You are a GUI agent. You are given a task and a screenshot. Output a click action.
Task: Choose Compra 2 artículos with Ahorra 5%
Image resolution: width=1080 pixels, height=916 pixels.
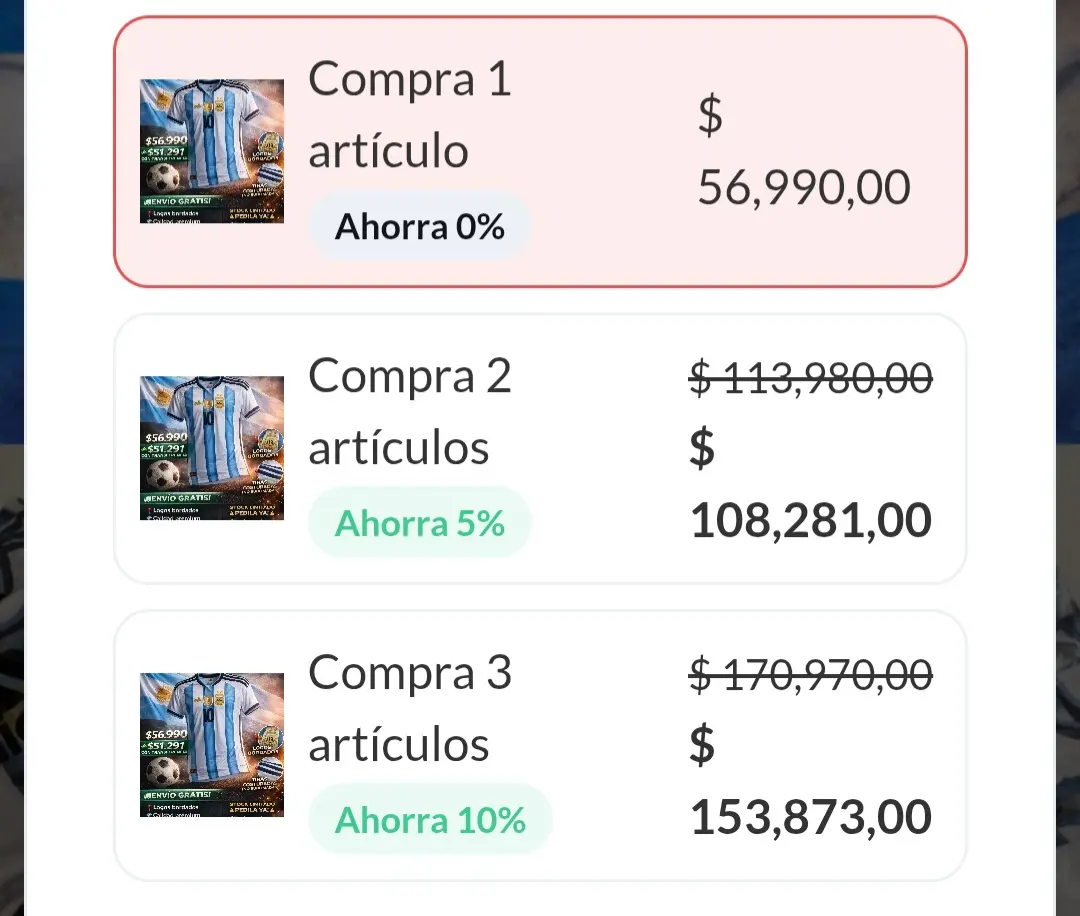tap(540, 448)
